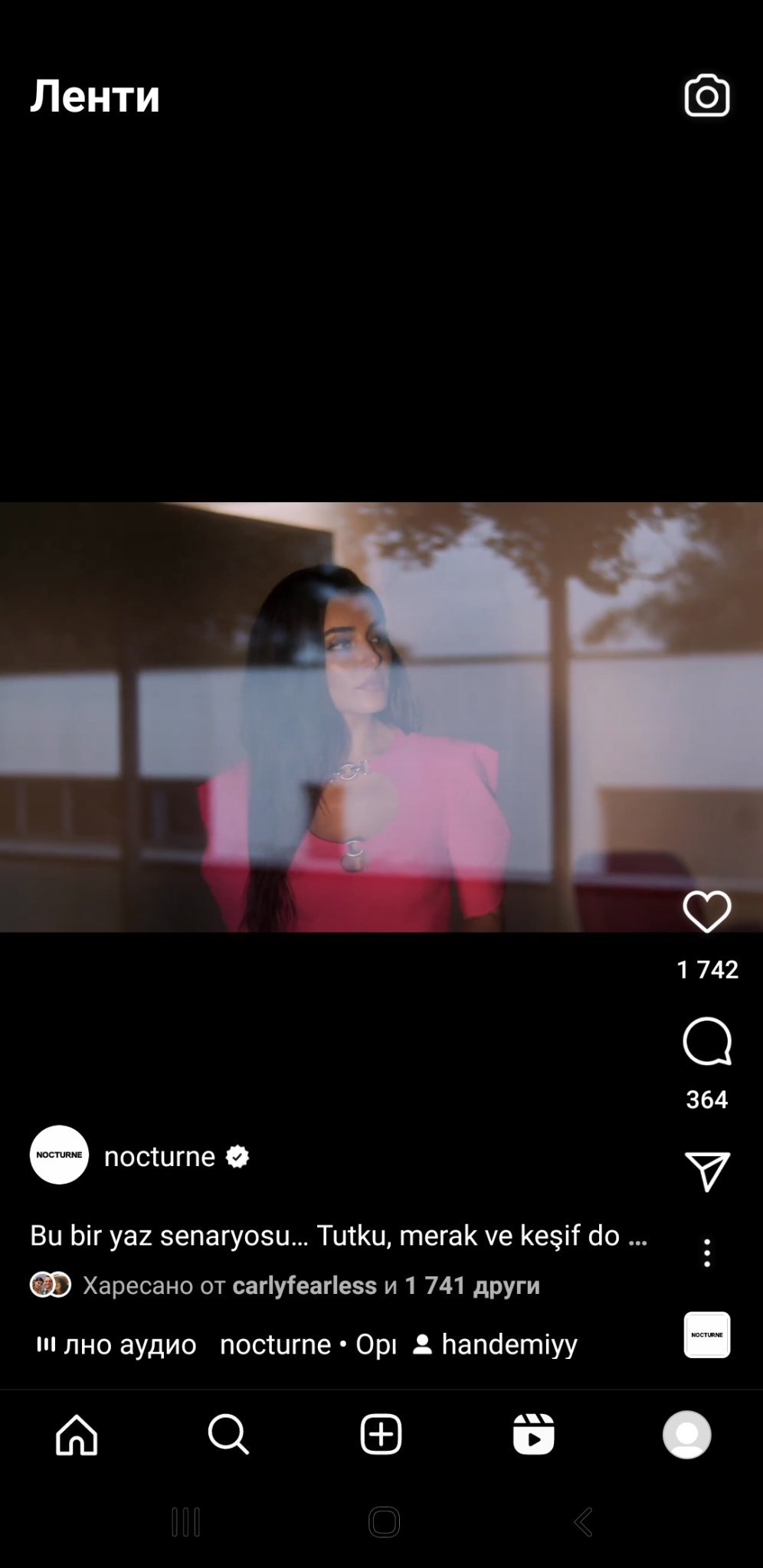Switch to the Search tab
The width and height of the screenshot is (763, 1568).
pyautogui.click(x=228, y=1434)
